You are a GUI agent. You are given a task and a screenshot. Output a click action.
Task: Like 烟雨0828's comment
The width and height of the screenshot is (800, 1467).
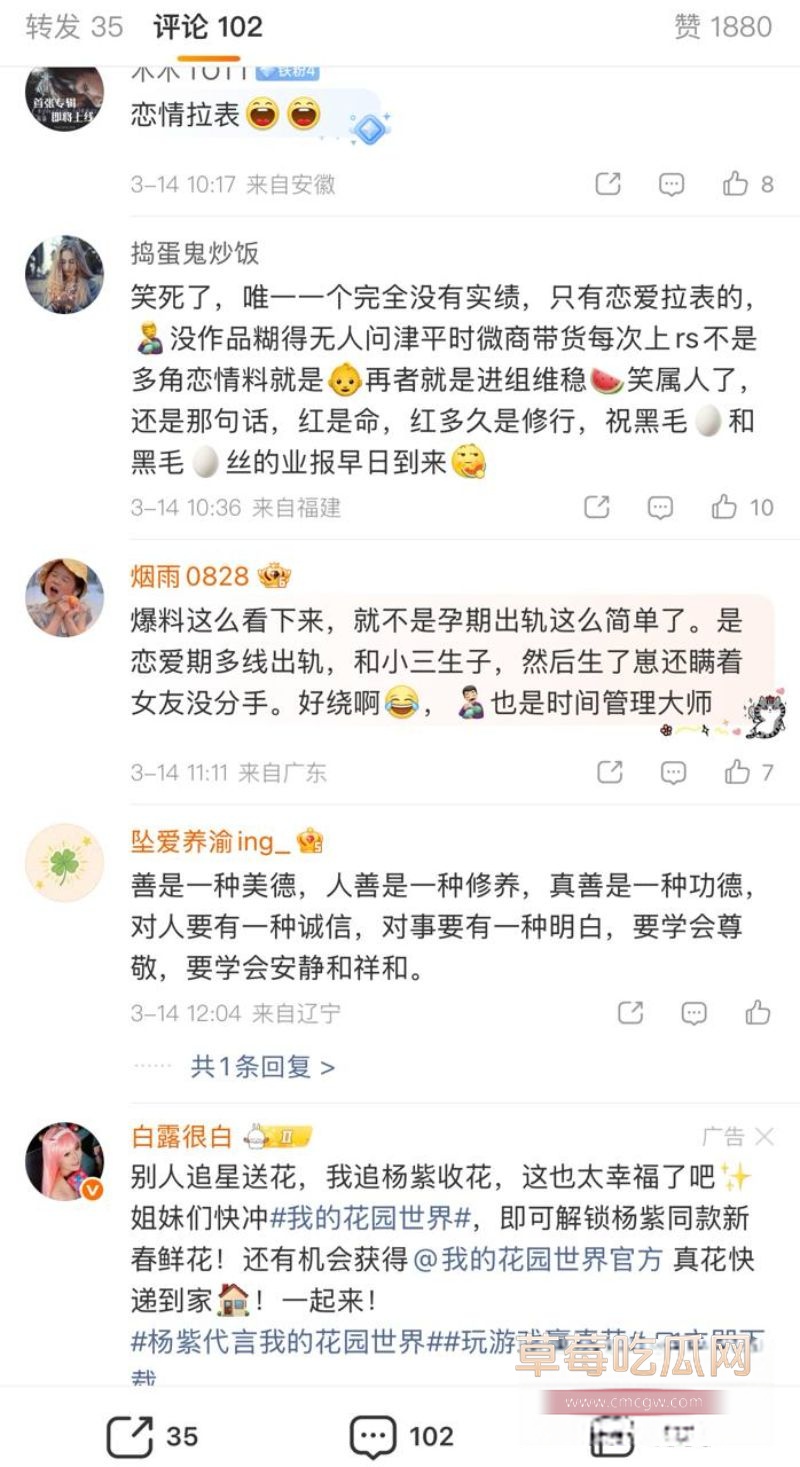(x=749, y=772)
